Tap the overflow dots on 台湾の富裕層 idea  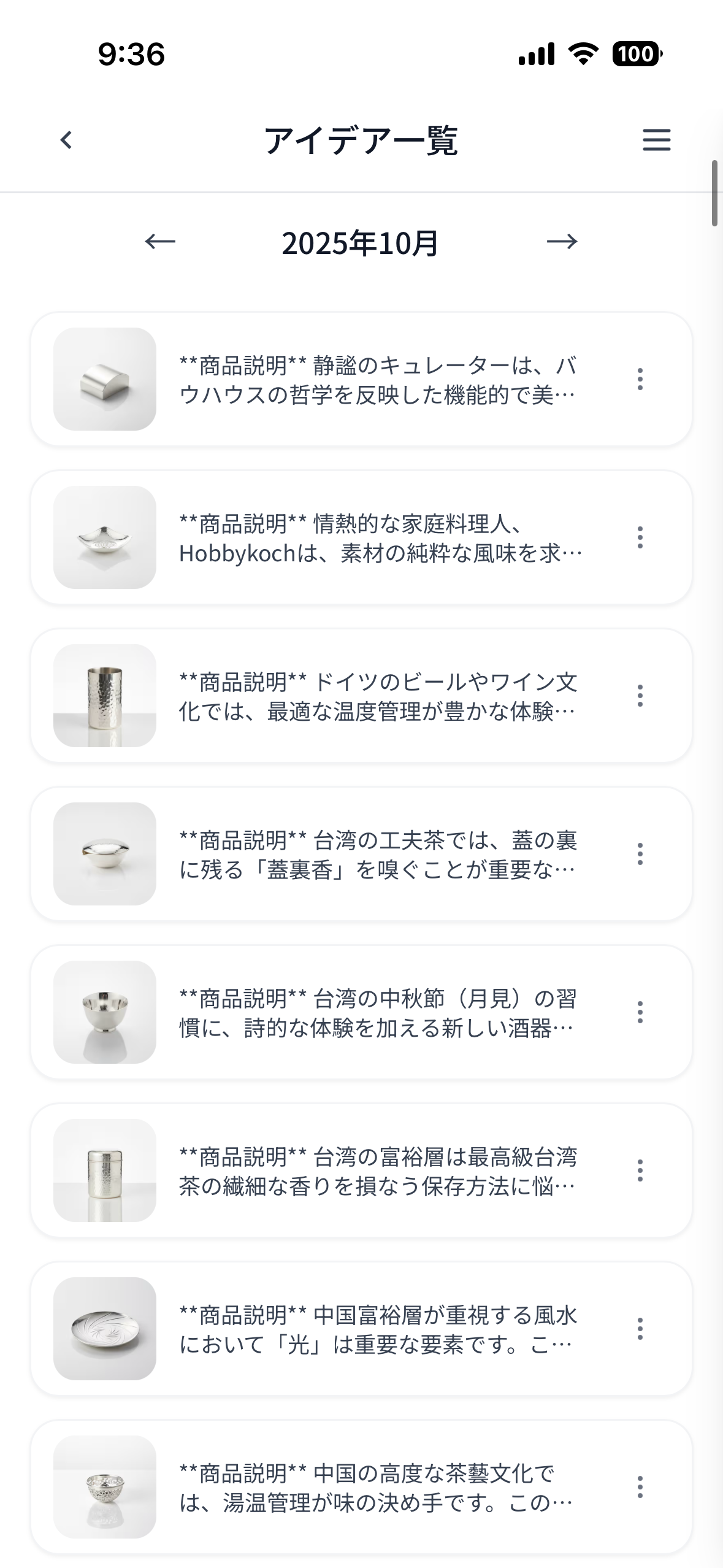click(640, 1171)
